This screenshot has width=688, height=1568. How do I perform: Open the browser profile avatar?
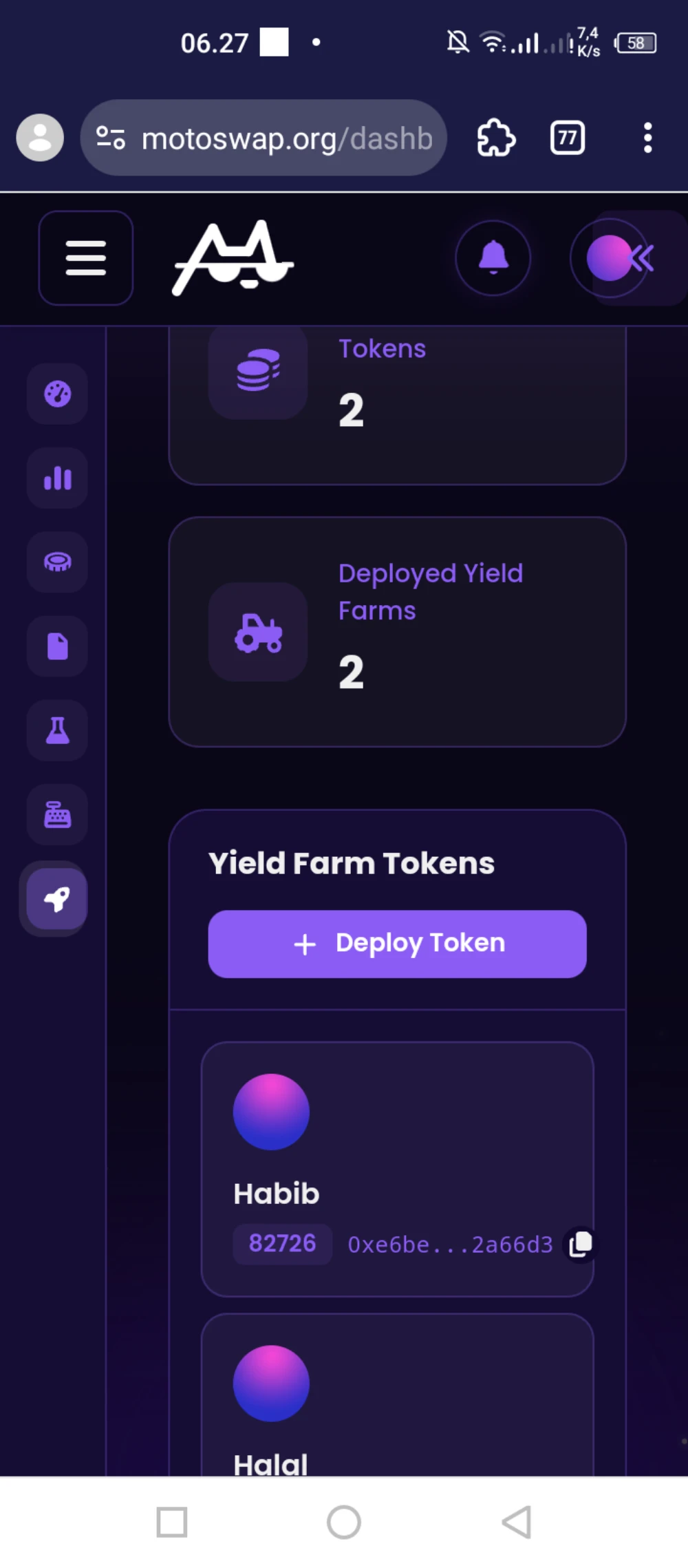click(x=40, y=138)
